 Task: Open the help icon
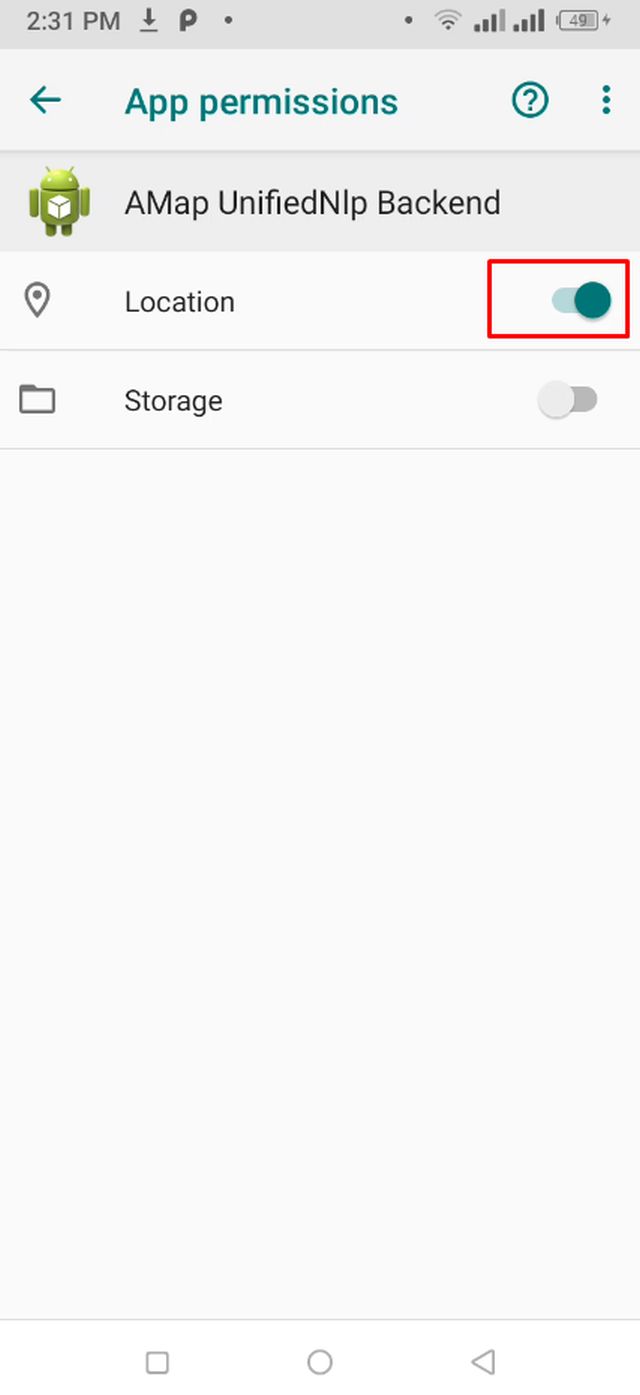[530, 100]
